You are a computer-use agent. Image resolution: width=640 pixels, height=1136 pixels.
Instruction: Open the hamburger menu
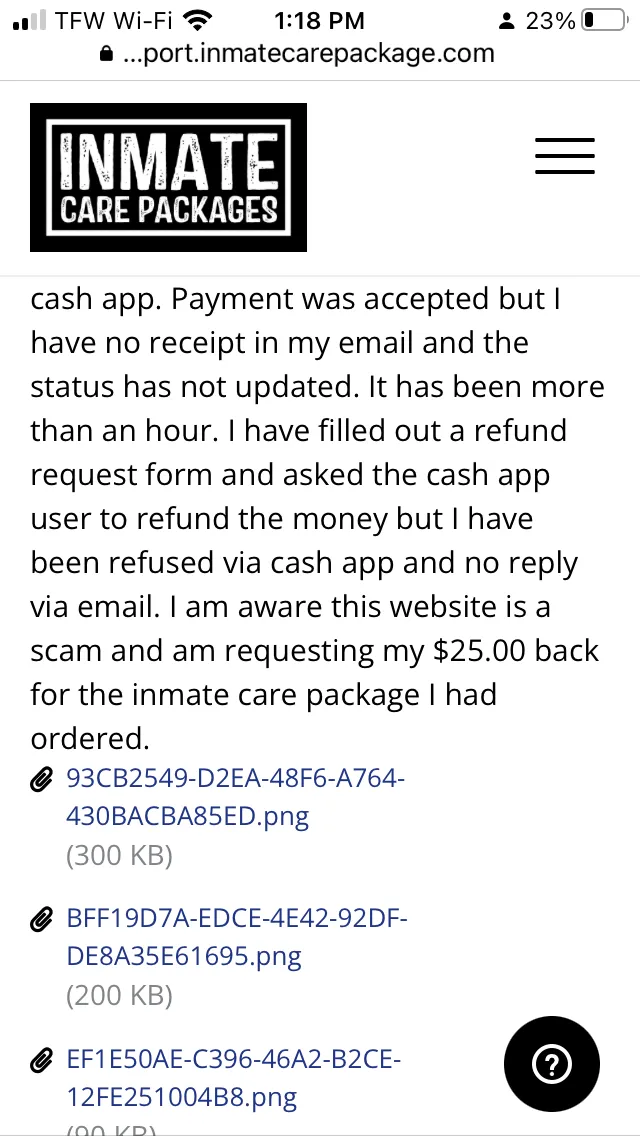coord(565,156)
